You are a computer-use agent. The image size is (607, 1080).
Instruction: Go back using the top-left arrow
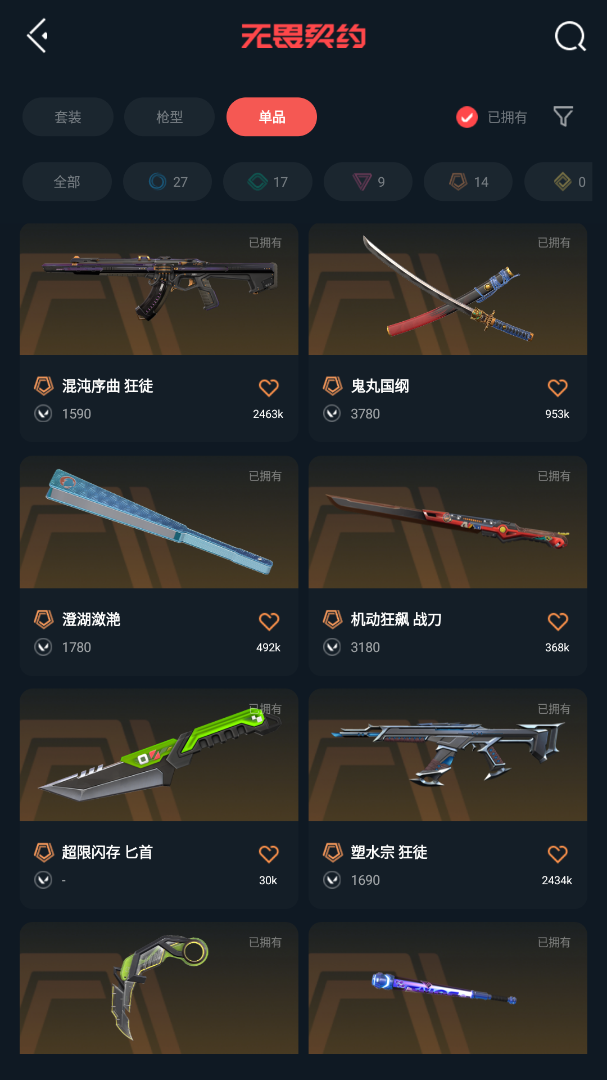point(37,35)
